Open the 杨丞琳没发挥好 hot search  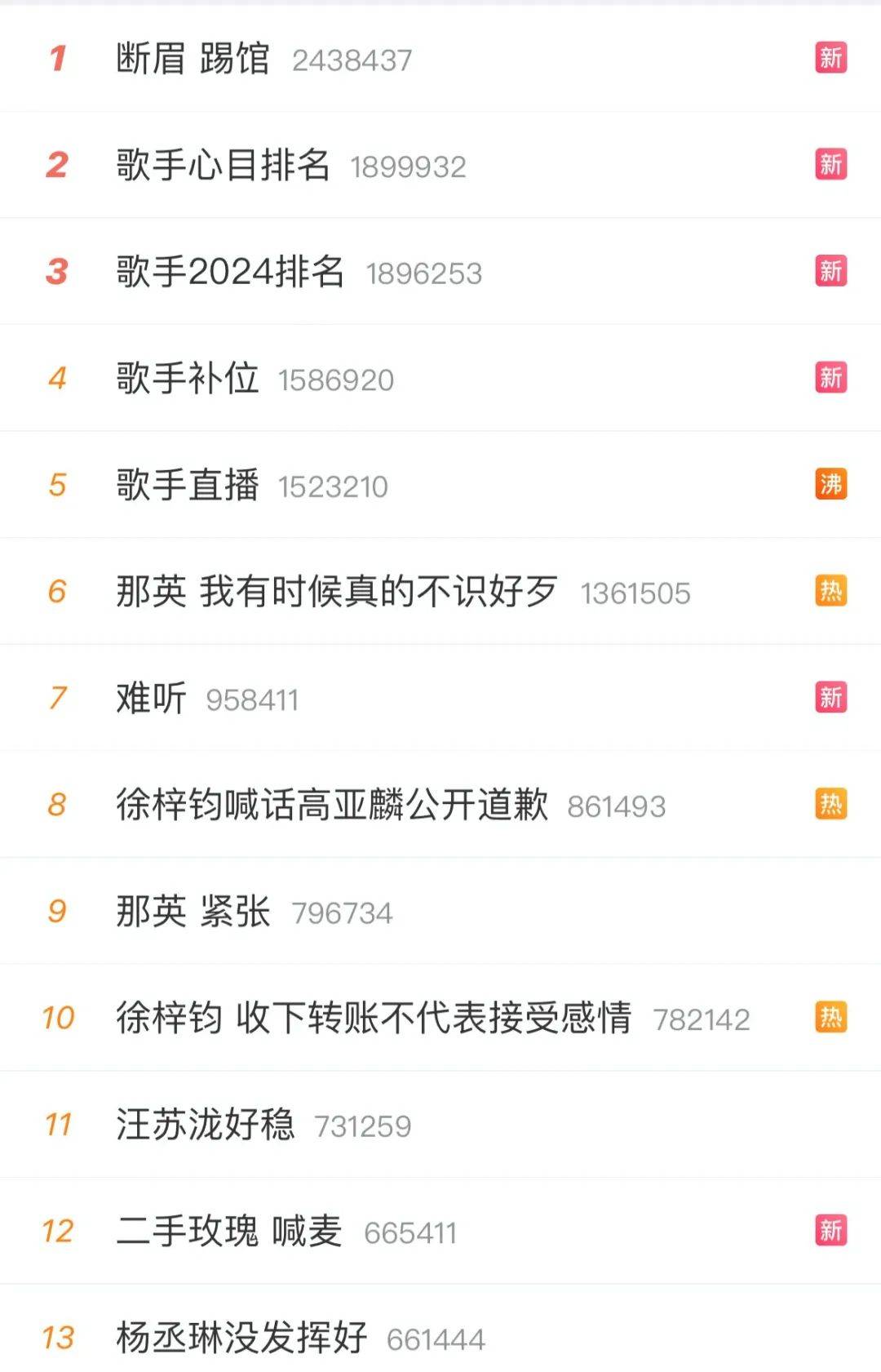pos(241,1338)
